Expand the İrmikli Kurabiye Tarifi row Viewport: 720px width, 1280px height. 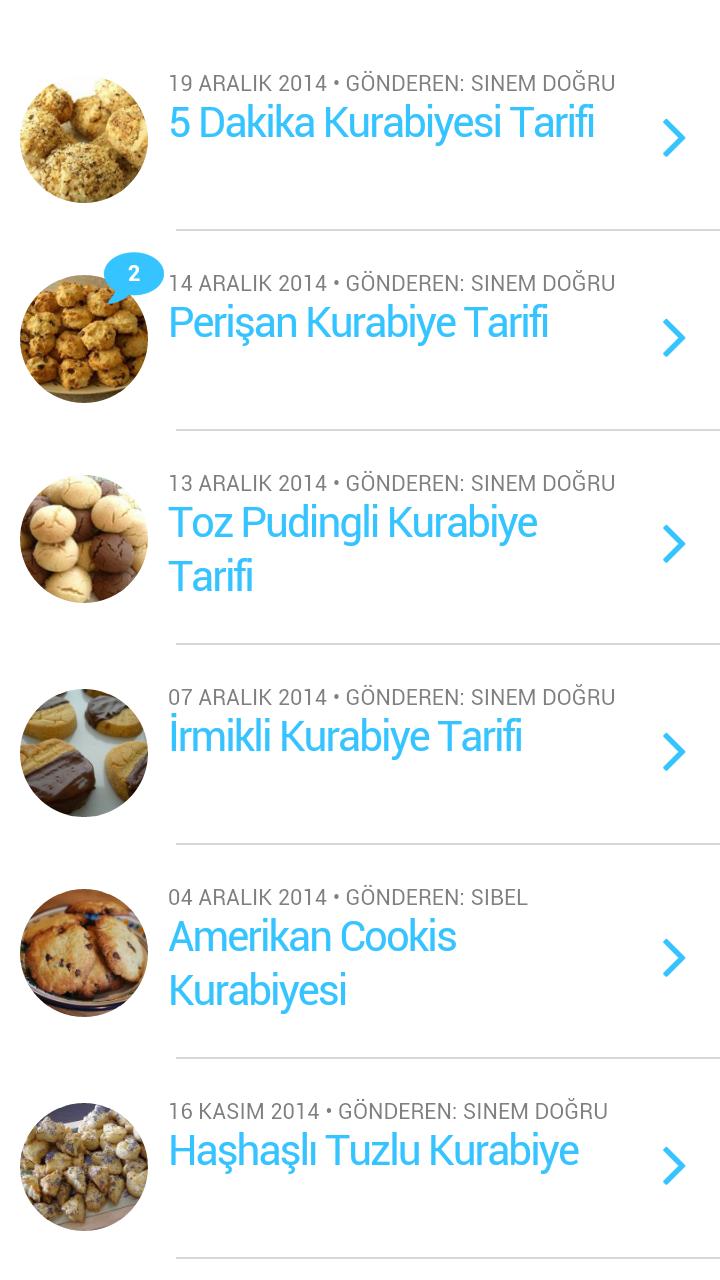[675, 752]
